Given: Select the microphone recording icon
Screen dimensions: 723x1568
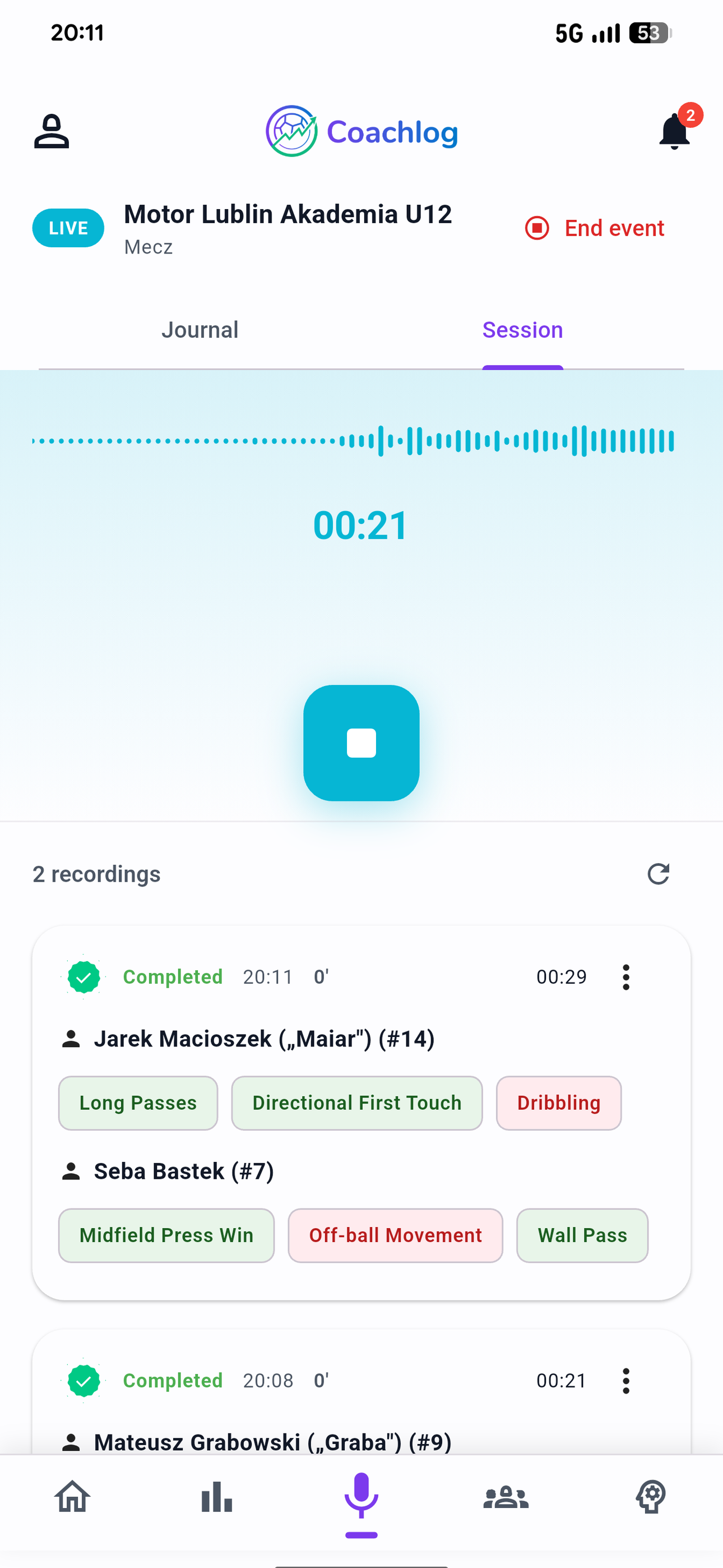Looking at the screenshot, I should (361, 1497).
